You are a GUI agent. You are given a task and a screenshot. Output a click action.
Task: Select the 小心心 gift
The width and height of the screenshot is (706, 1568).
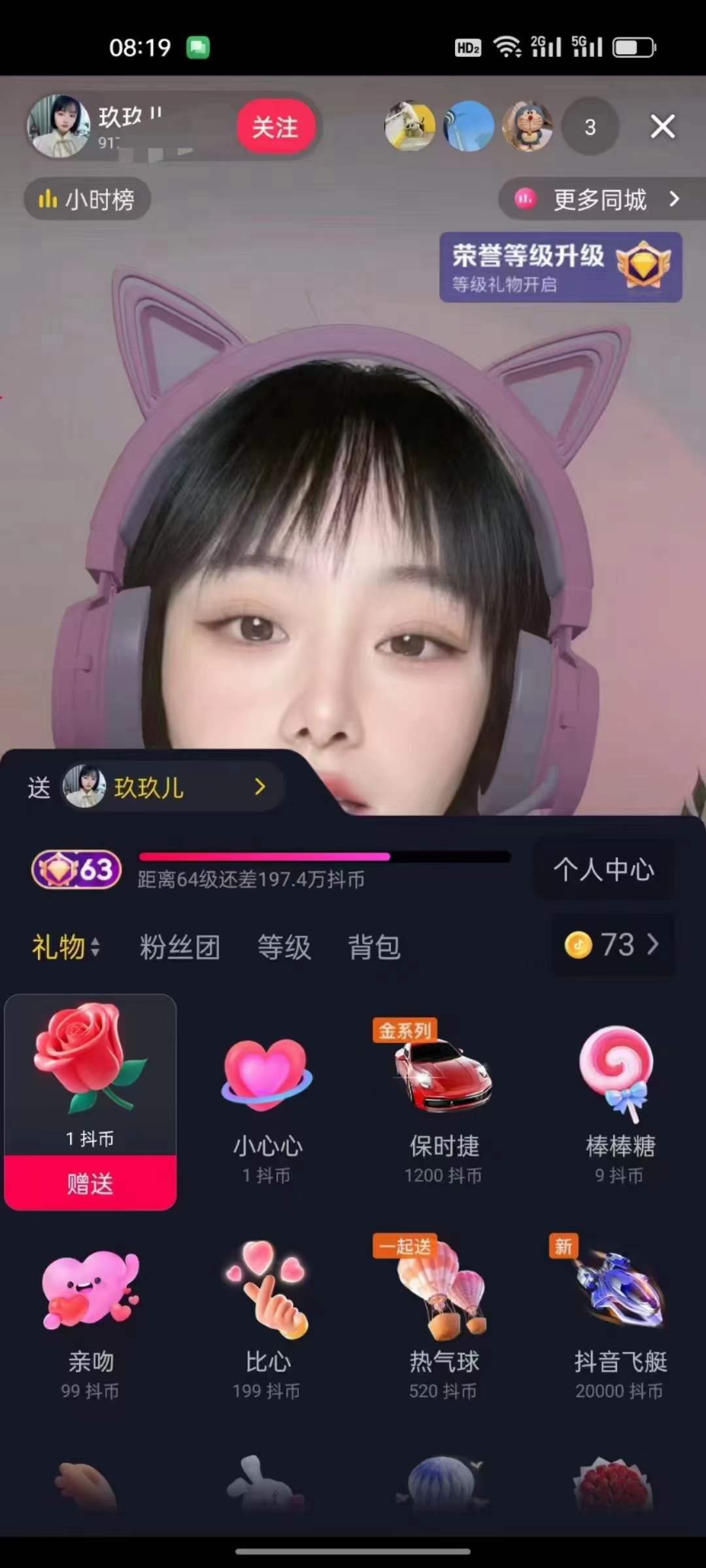click(267, 1104)
